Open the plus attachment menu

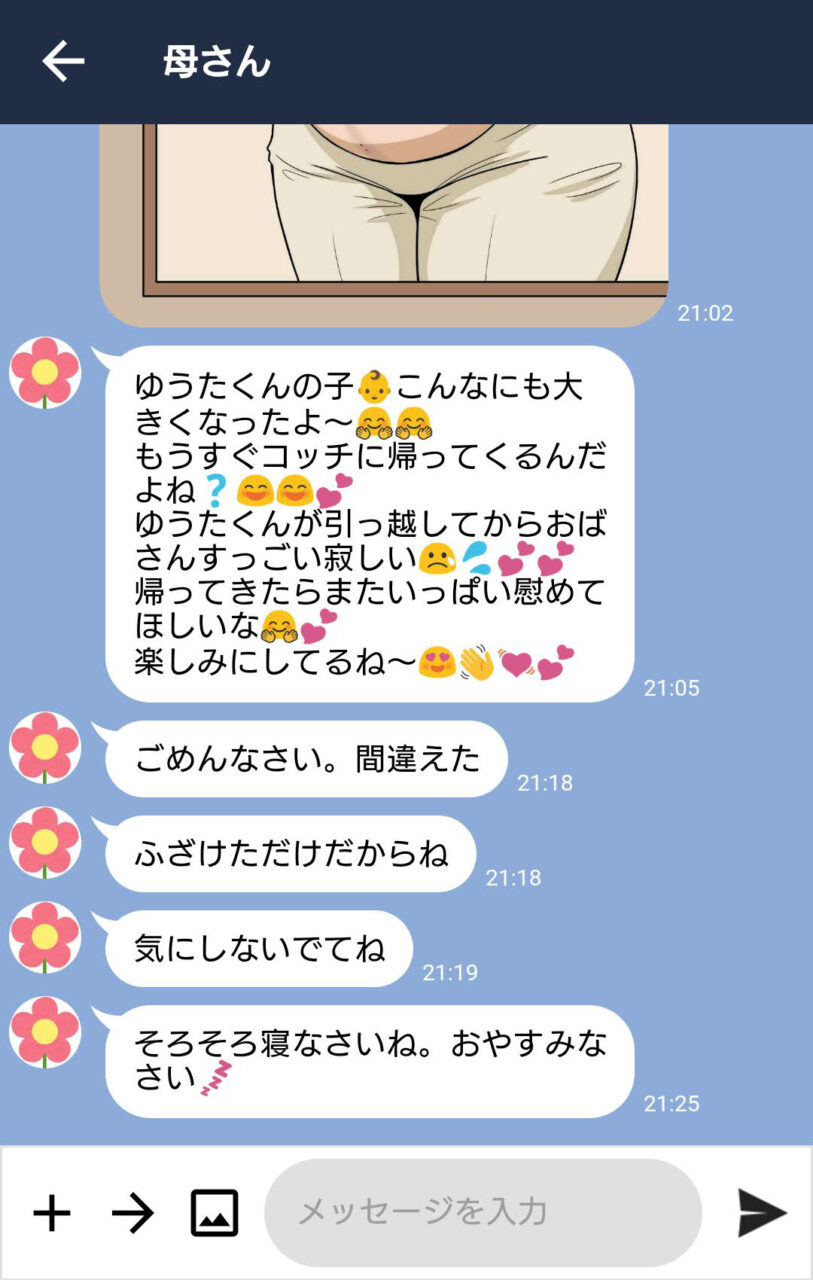[52, 1213]
